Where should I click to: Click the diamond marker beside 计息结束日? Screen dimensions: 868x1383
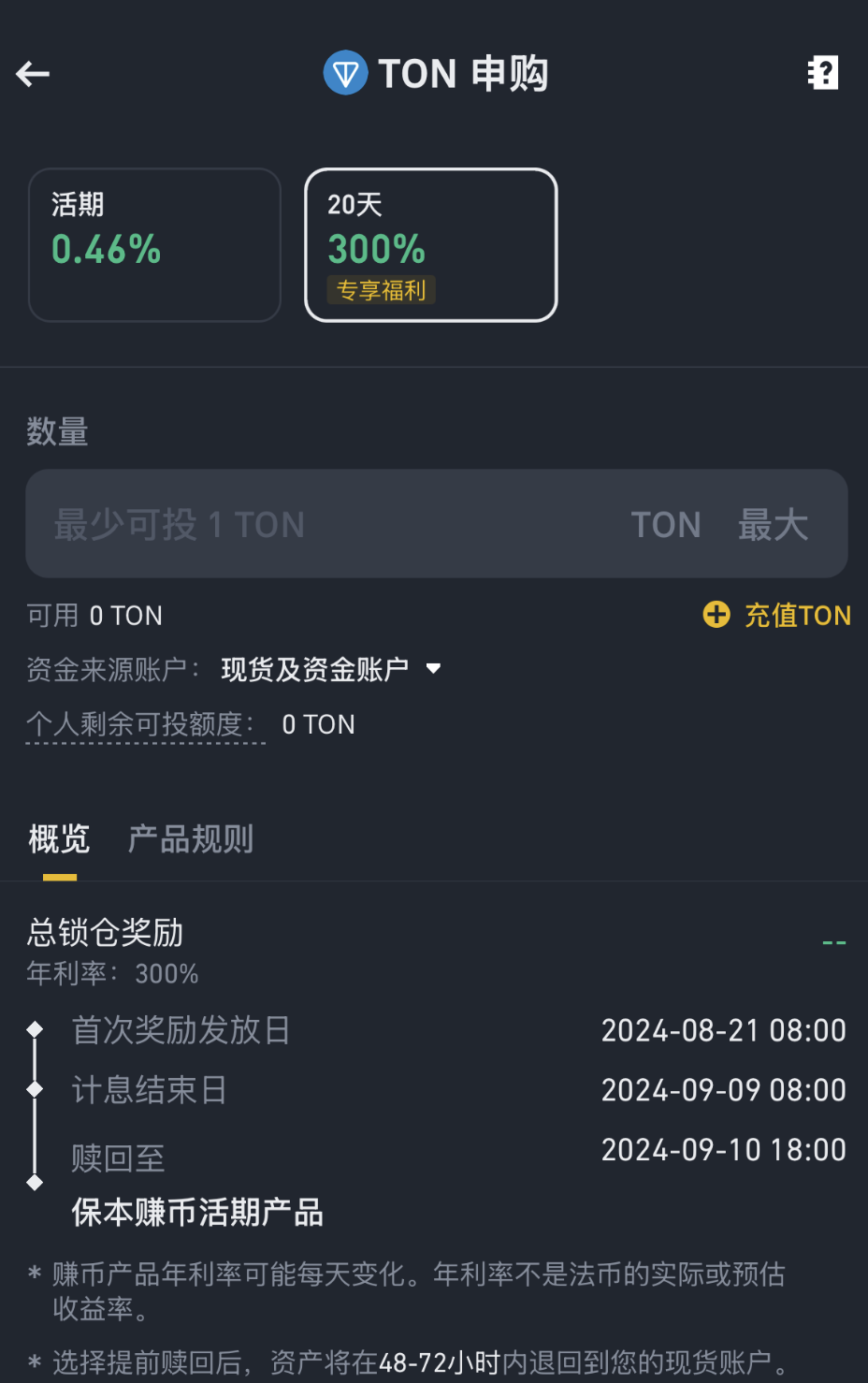35,1088
